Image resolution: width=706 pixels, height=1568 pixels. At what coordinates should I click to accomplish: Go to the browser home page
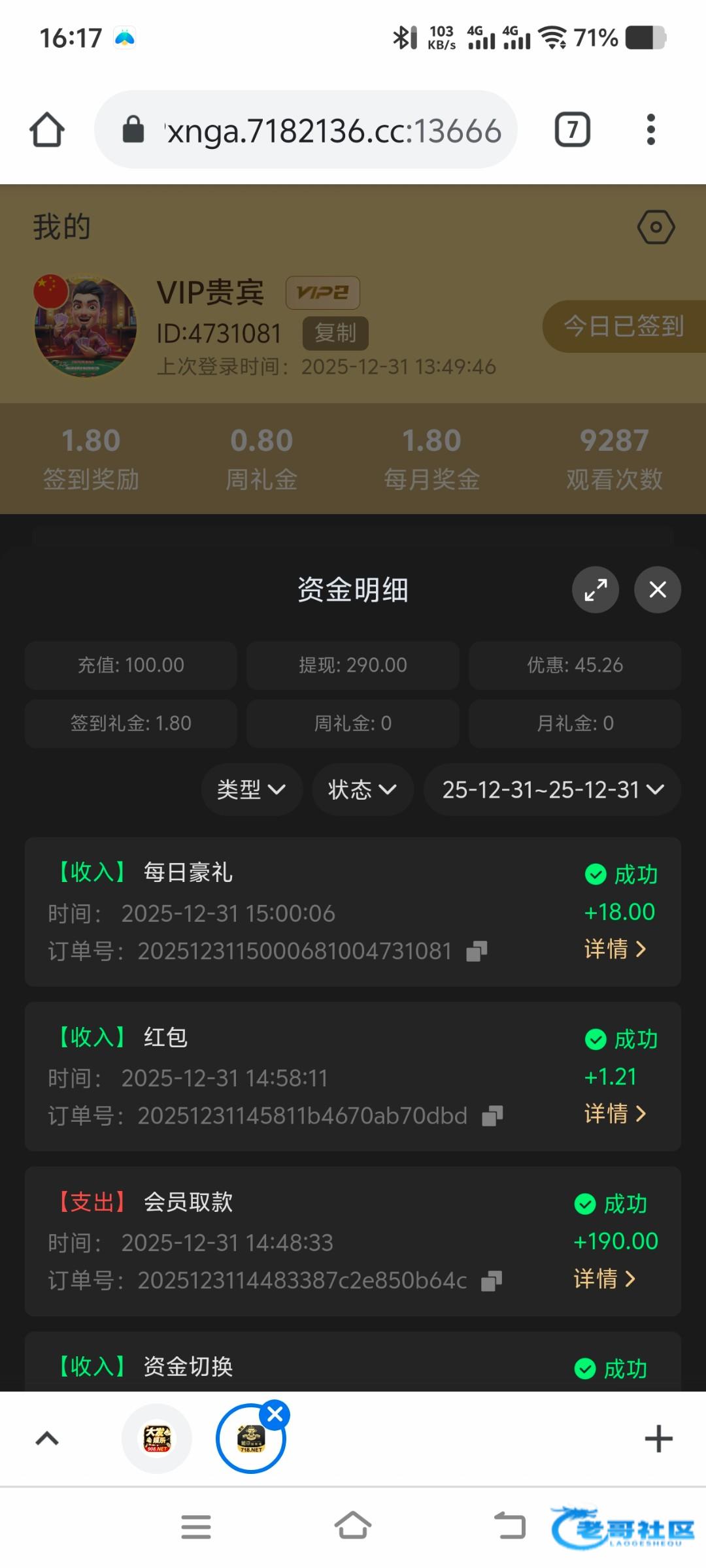[47, 129]
